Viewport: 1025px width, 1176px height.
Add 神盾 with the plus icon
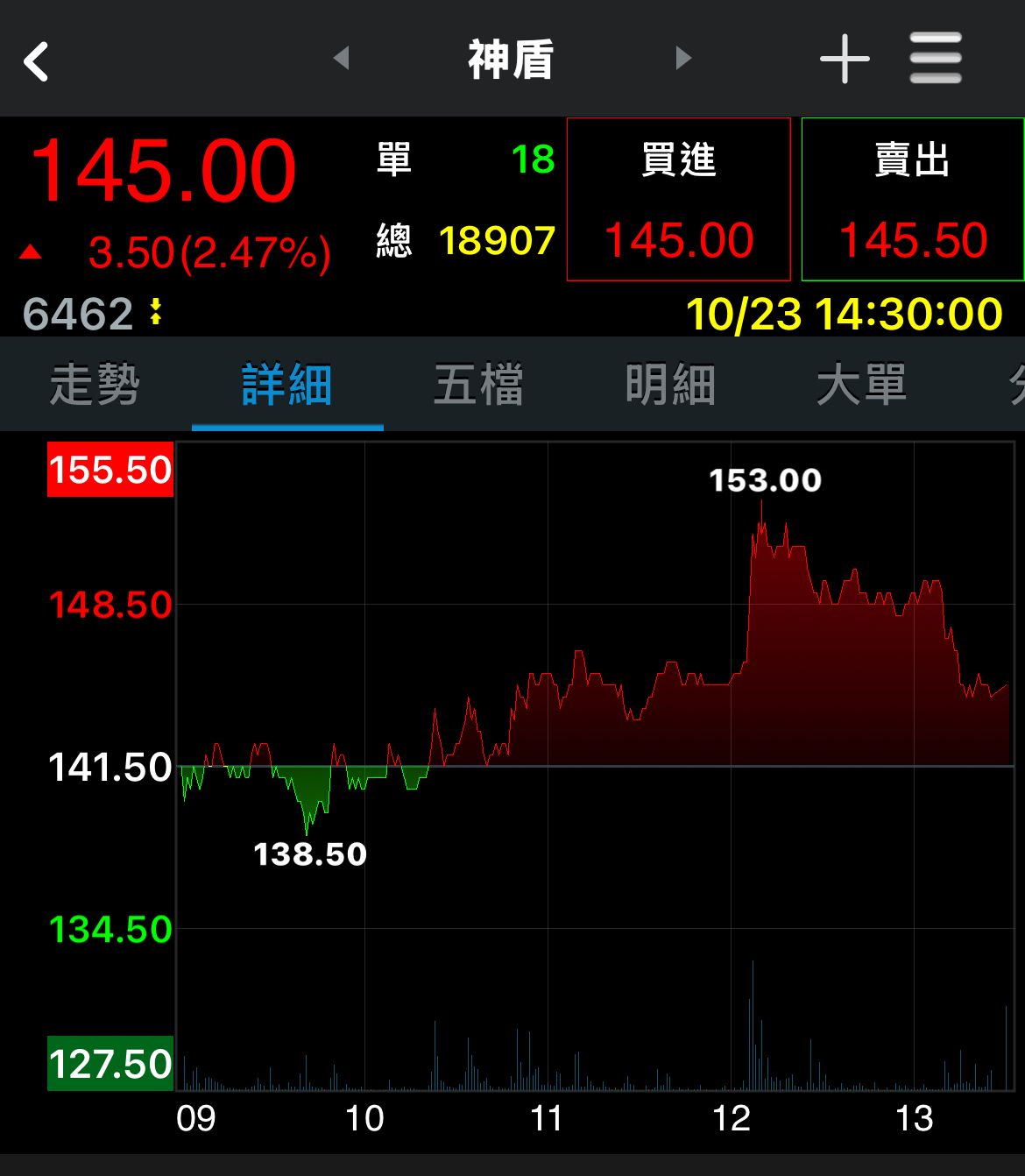845,59
